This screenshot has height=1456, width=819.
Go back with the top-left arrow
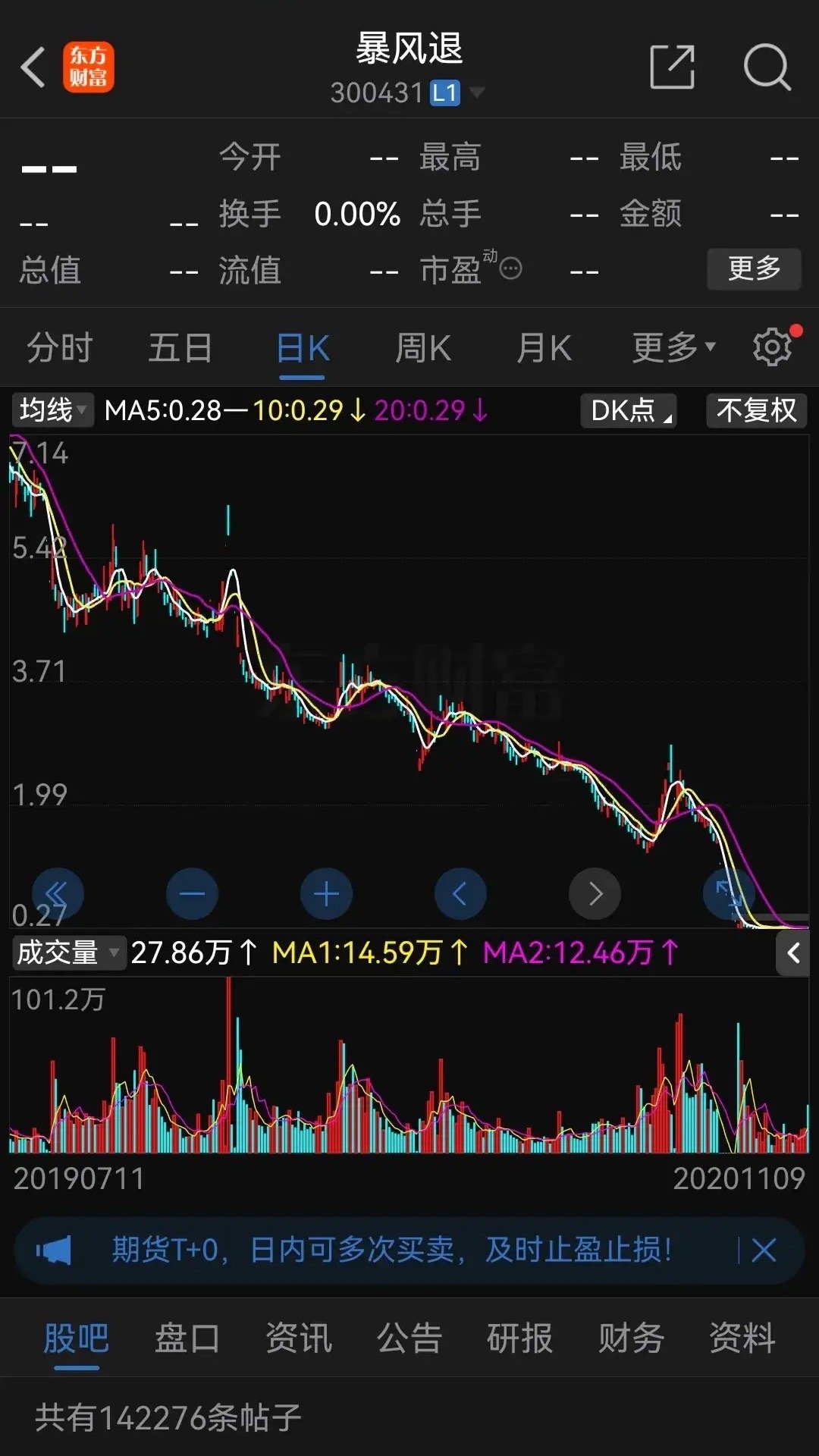[x=33, y=67]
